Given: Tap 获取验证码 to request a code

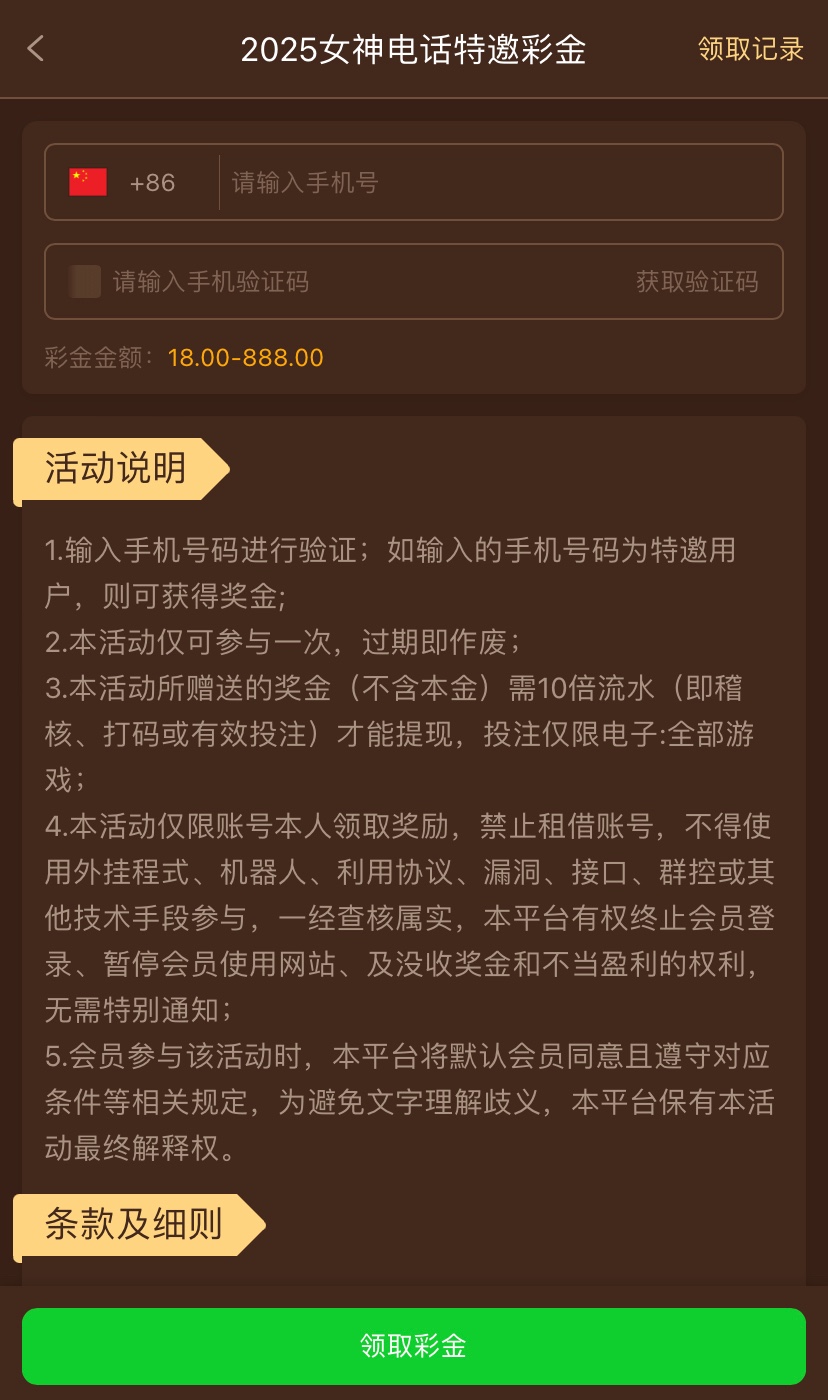Looking at the screenshot, I should click(697, 282).
